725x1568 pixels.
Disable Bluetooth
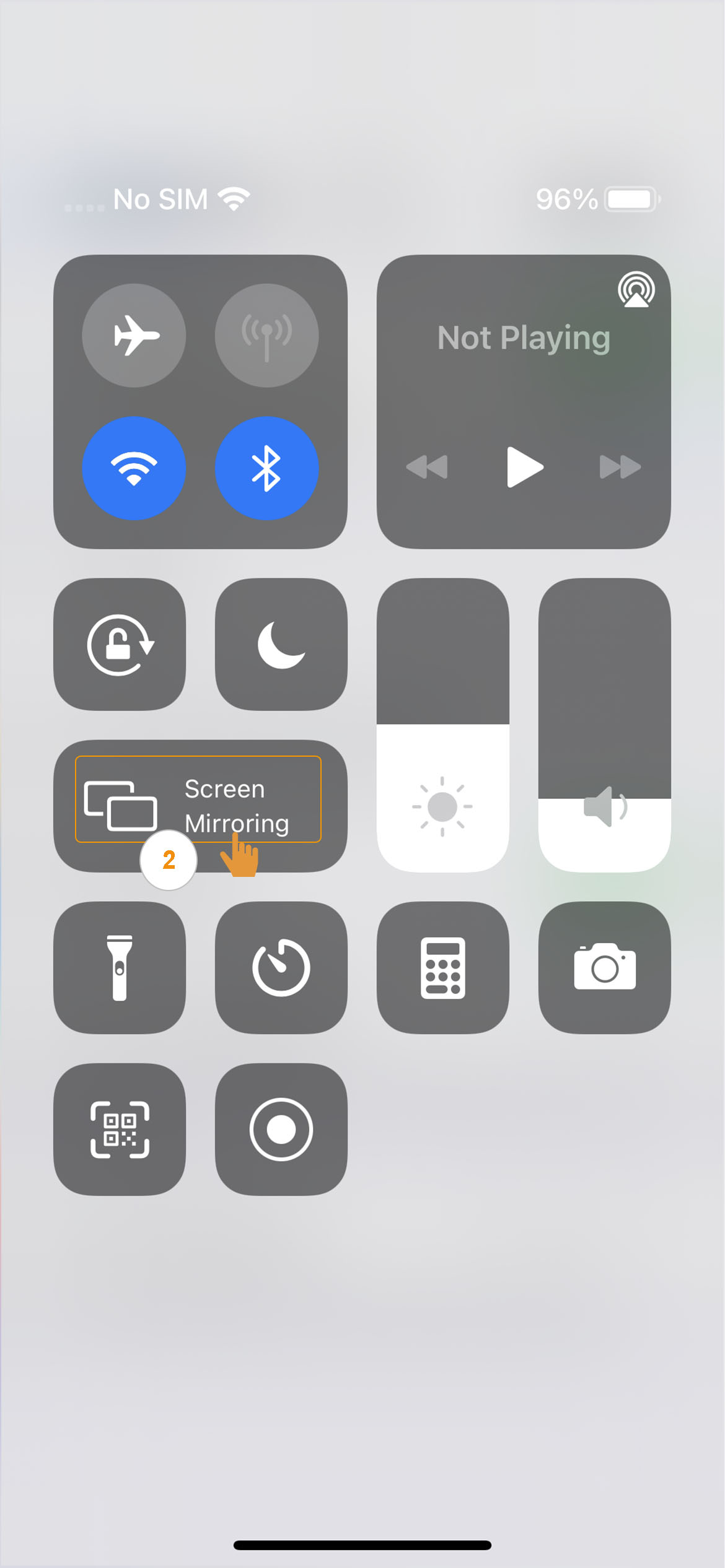click(266, 468)
